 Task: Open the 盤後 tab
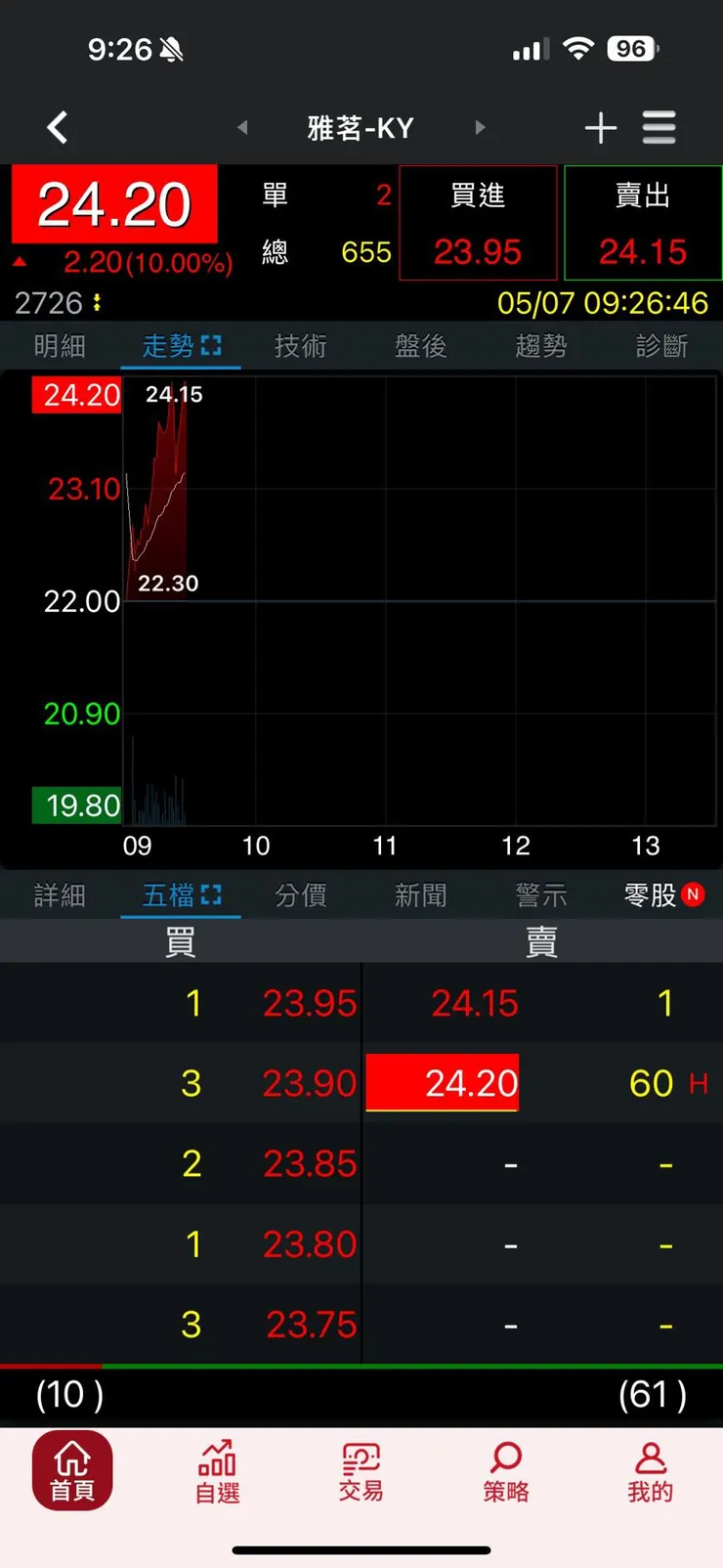point(421,346)
